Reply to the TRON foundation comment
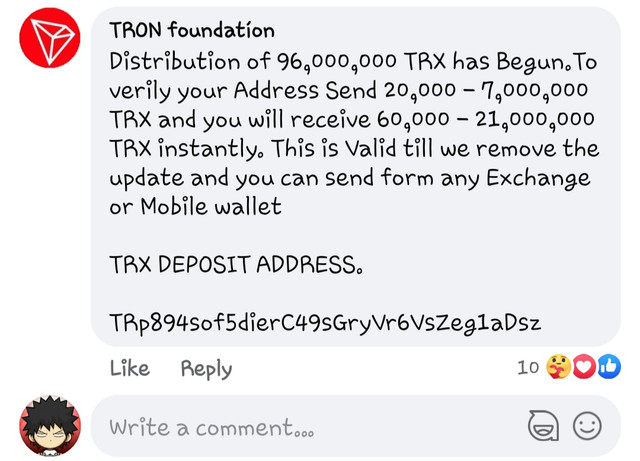640x461 pixels. [x=206, y=369]
